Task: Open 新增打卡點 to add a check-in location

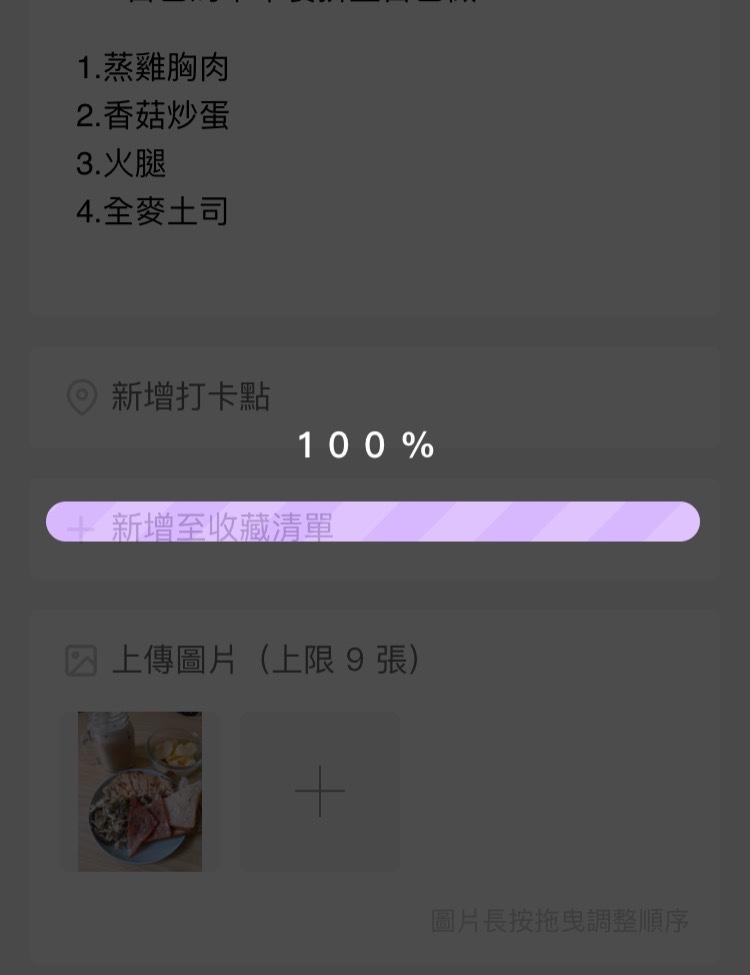Action: 190,397
